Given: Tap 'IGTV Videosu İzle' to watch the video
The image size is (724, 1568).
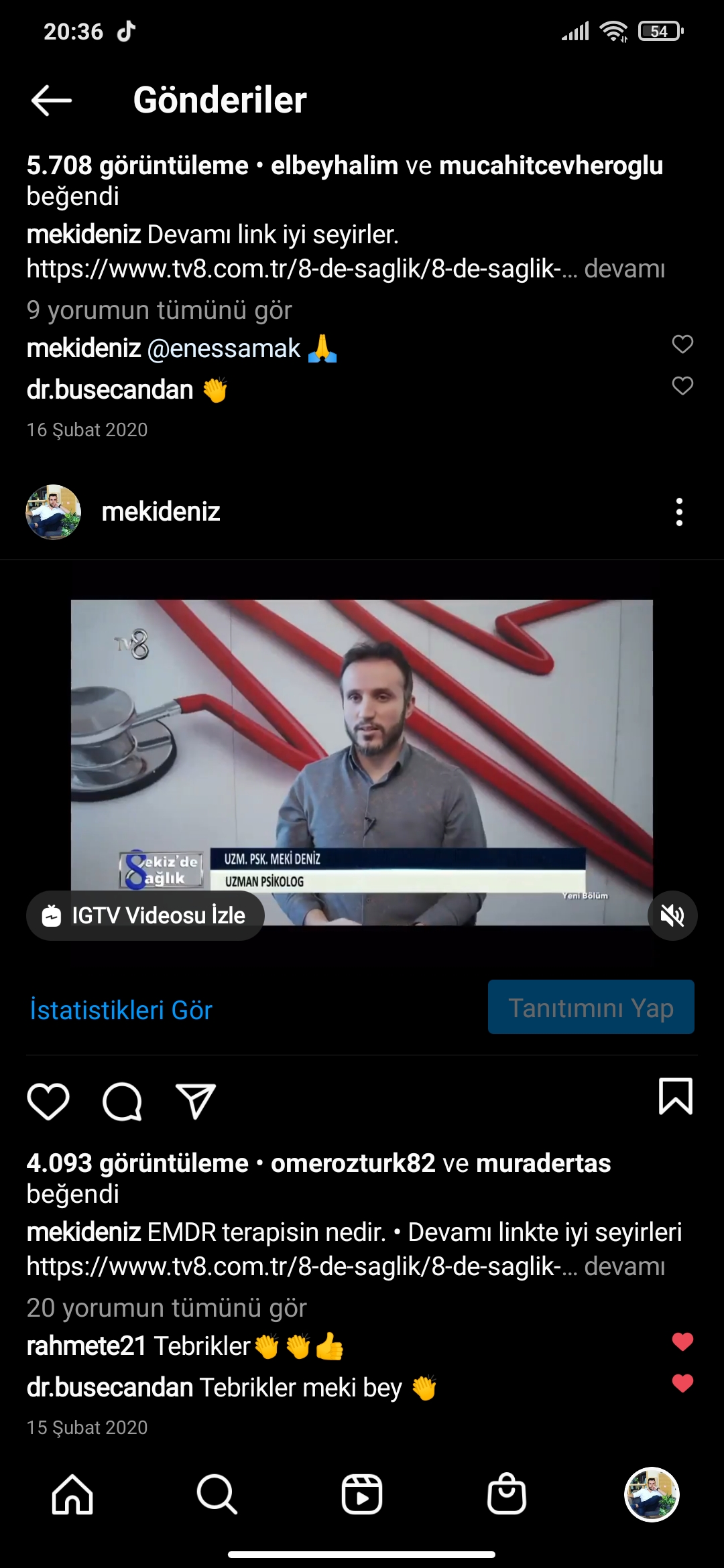Looking at the screenshot, I should coord(145,915).
